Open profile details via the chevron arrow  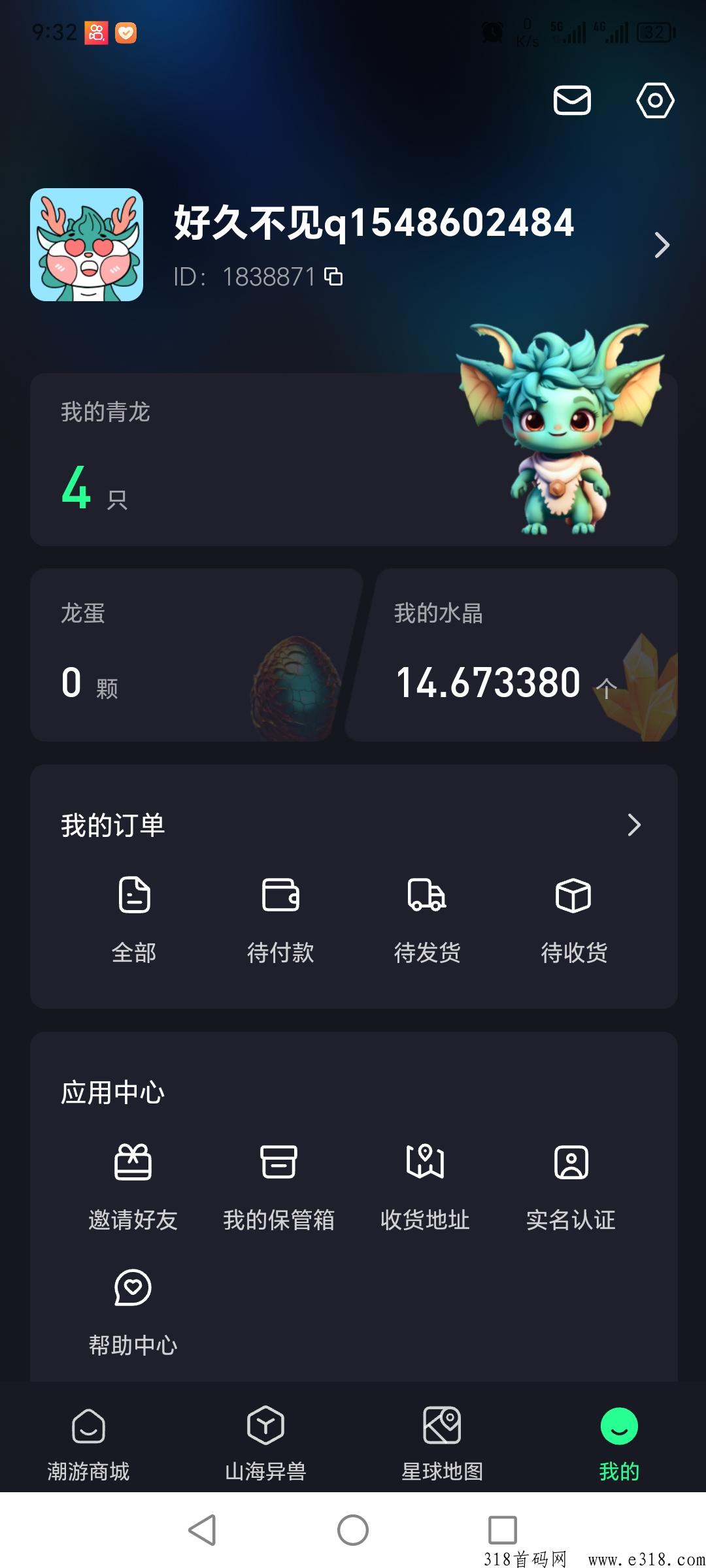(662, 245)
